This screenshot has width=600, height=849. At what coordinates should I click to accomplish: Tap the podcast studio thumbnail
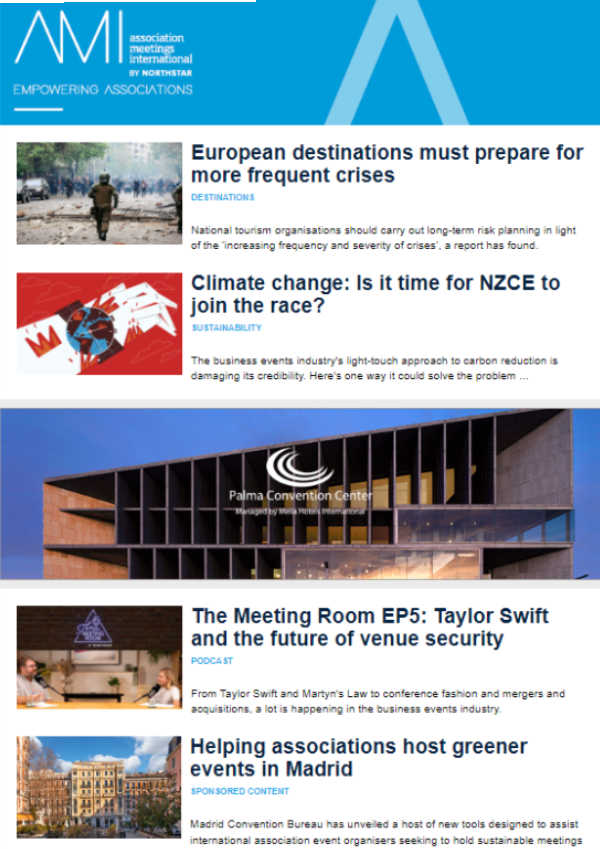(x=99, y=656)
